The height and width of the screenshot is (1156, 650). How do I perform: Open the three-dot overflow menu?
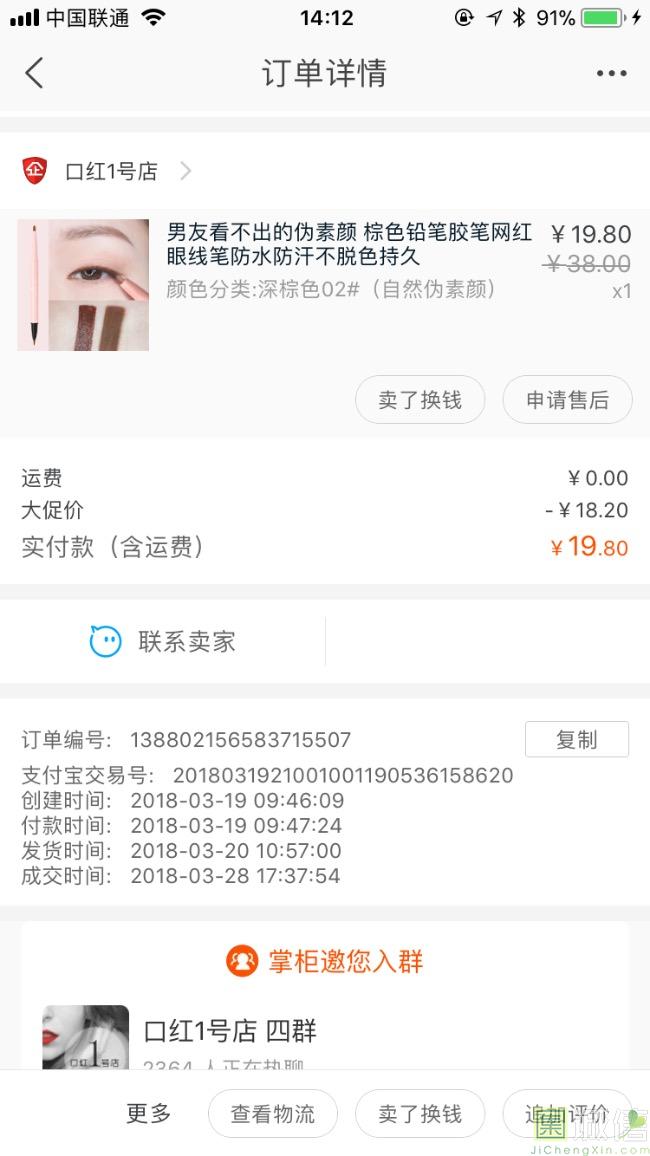[611, 73]
